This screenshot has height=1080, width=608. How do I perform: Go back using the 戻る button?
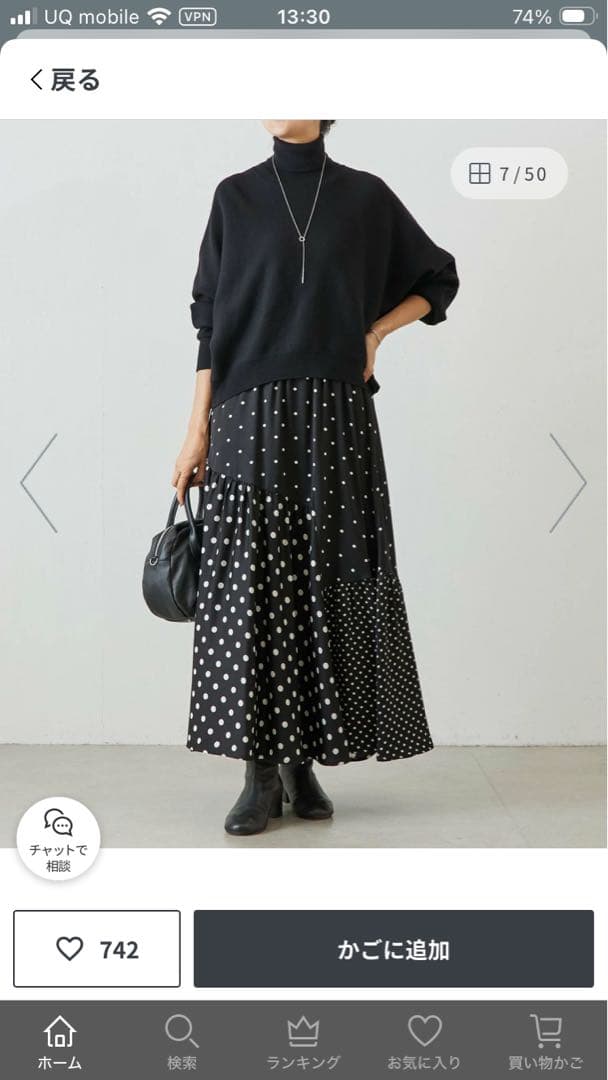[x=65, y=80]
